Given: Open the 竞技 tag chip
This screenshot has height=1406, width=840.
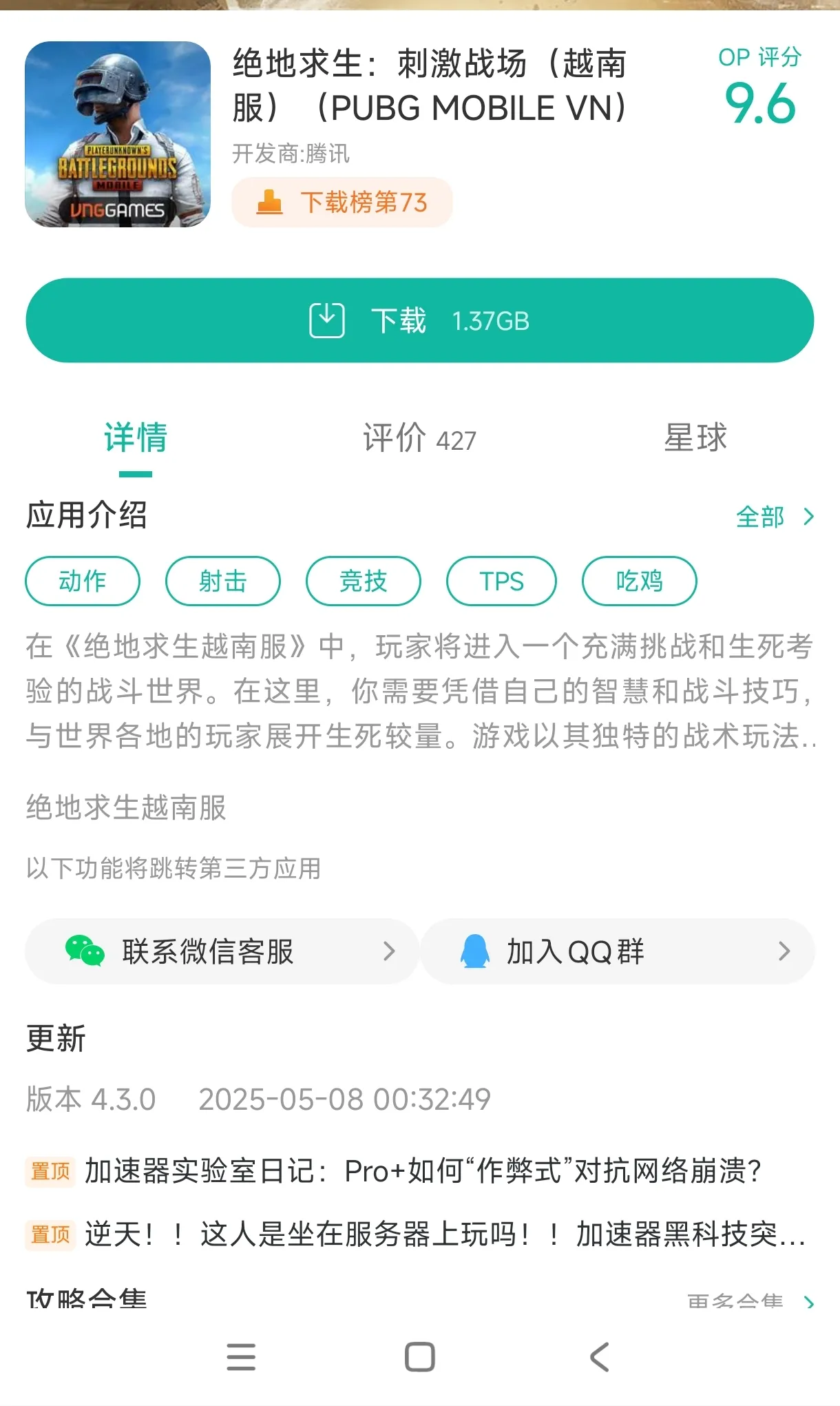Looking at the screenshot, I should [363, 581].
